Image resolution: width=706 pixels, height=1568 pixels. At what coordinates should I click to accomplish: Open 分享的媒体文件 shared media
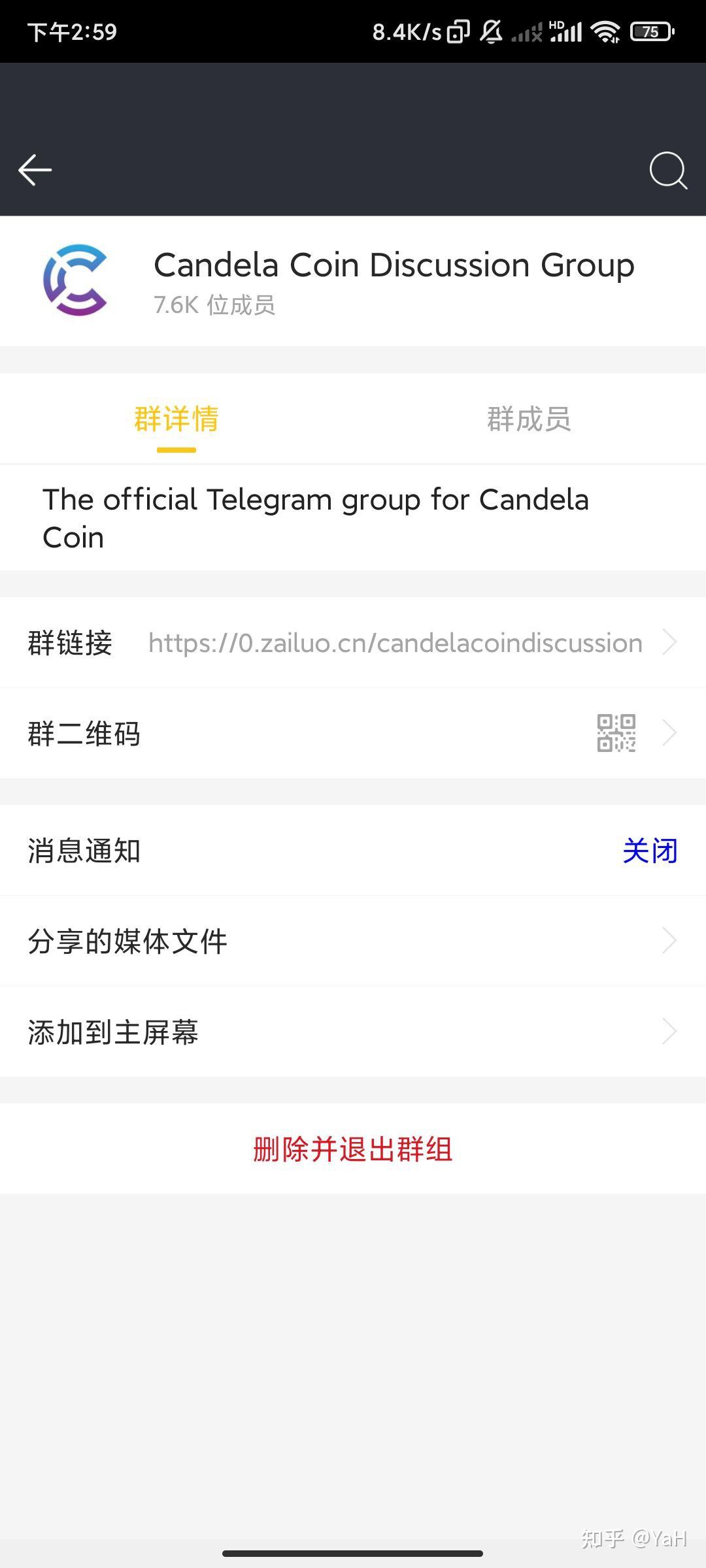353,941
